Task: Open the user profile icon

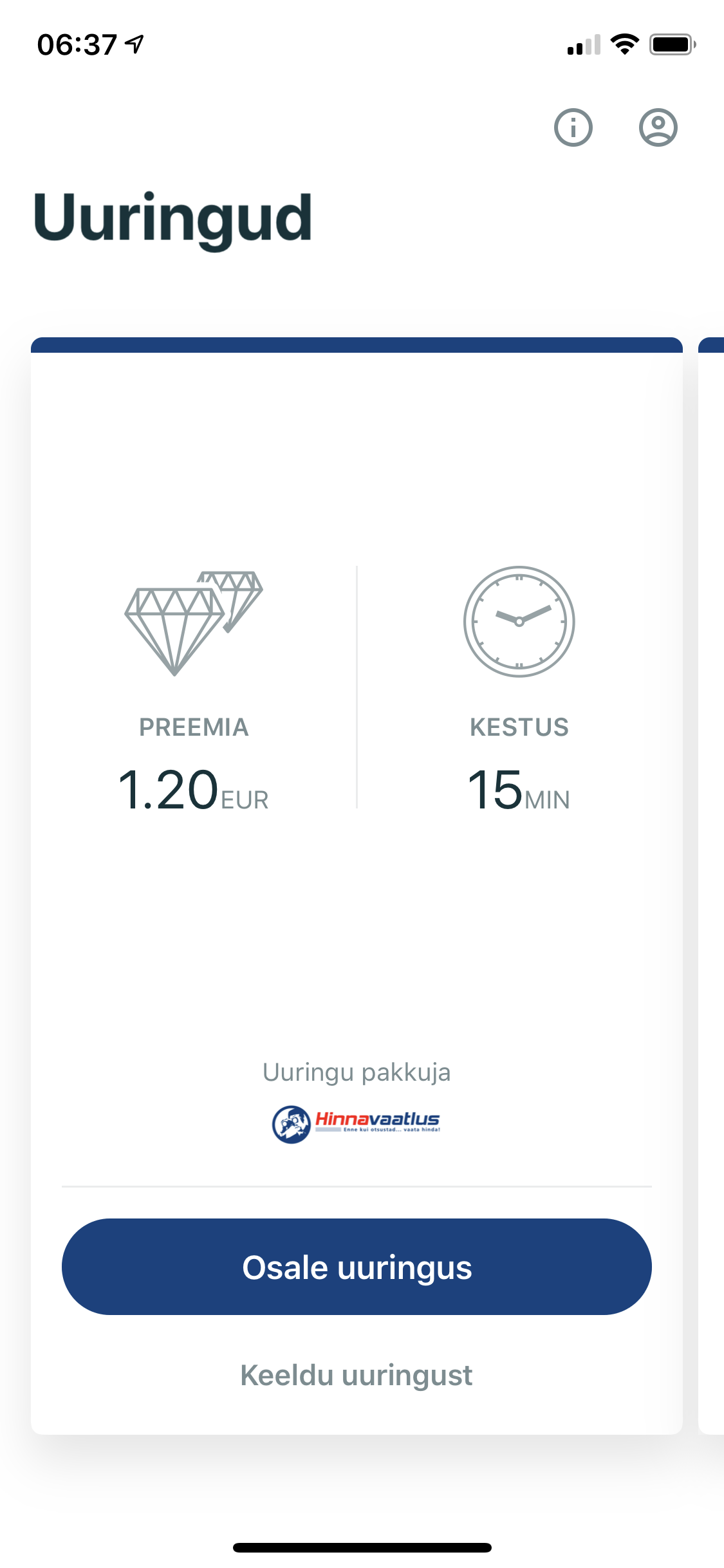Action: pyautogui.click(x=658, y=127)
